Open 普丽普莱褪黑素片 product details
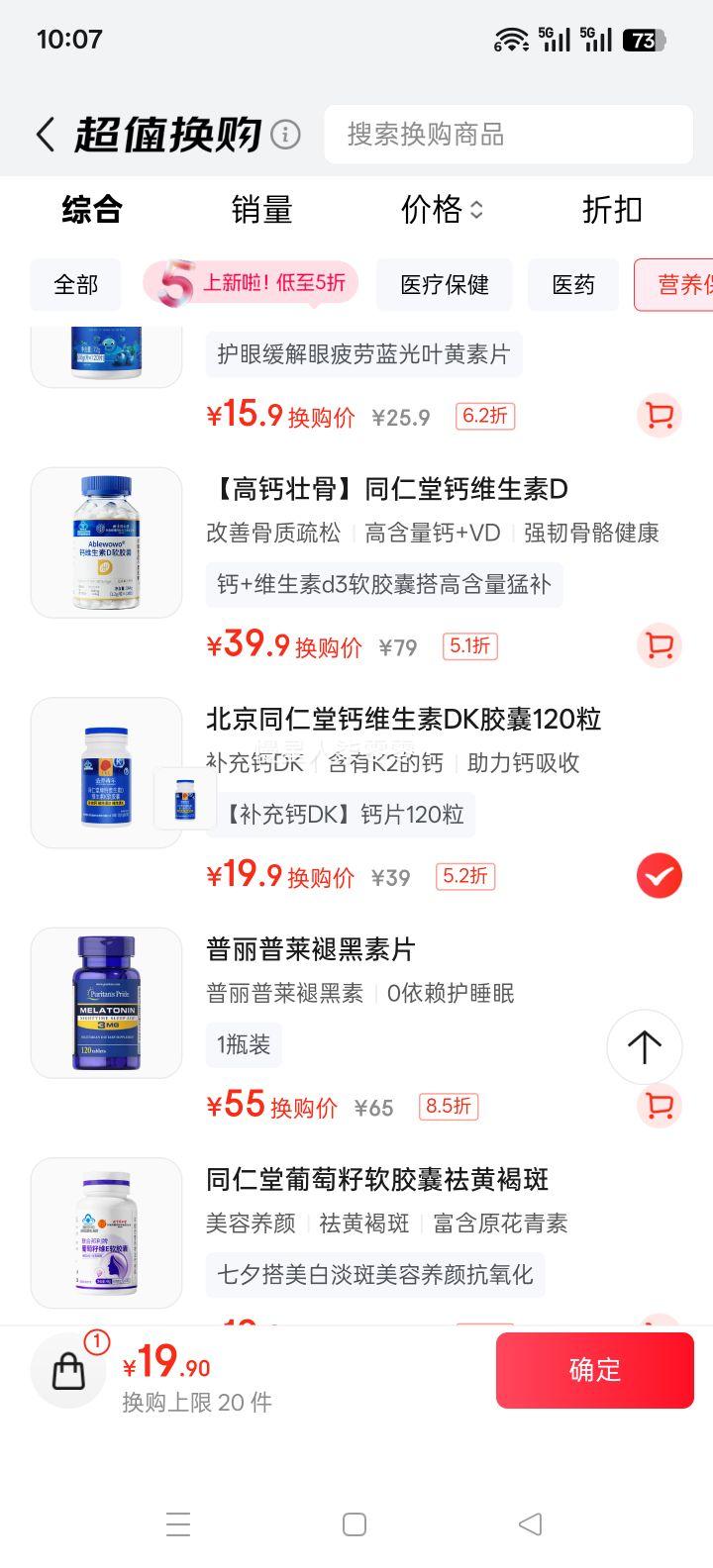 tap(310, 949)
